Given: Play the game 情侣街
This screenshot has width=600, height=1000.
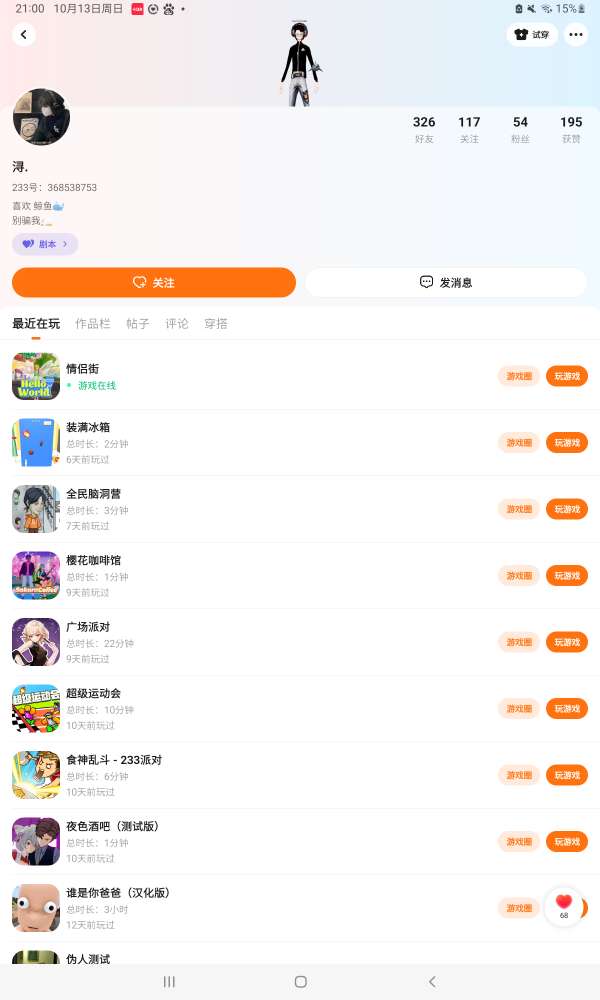Looking at the screenshot, I should point(567,376).
